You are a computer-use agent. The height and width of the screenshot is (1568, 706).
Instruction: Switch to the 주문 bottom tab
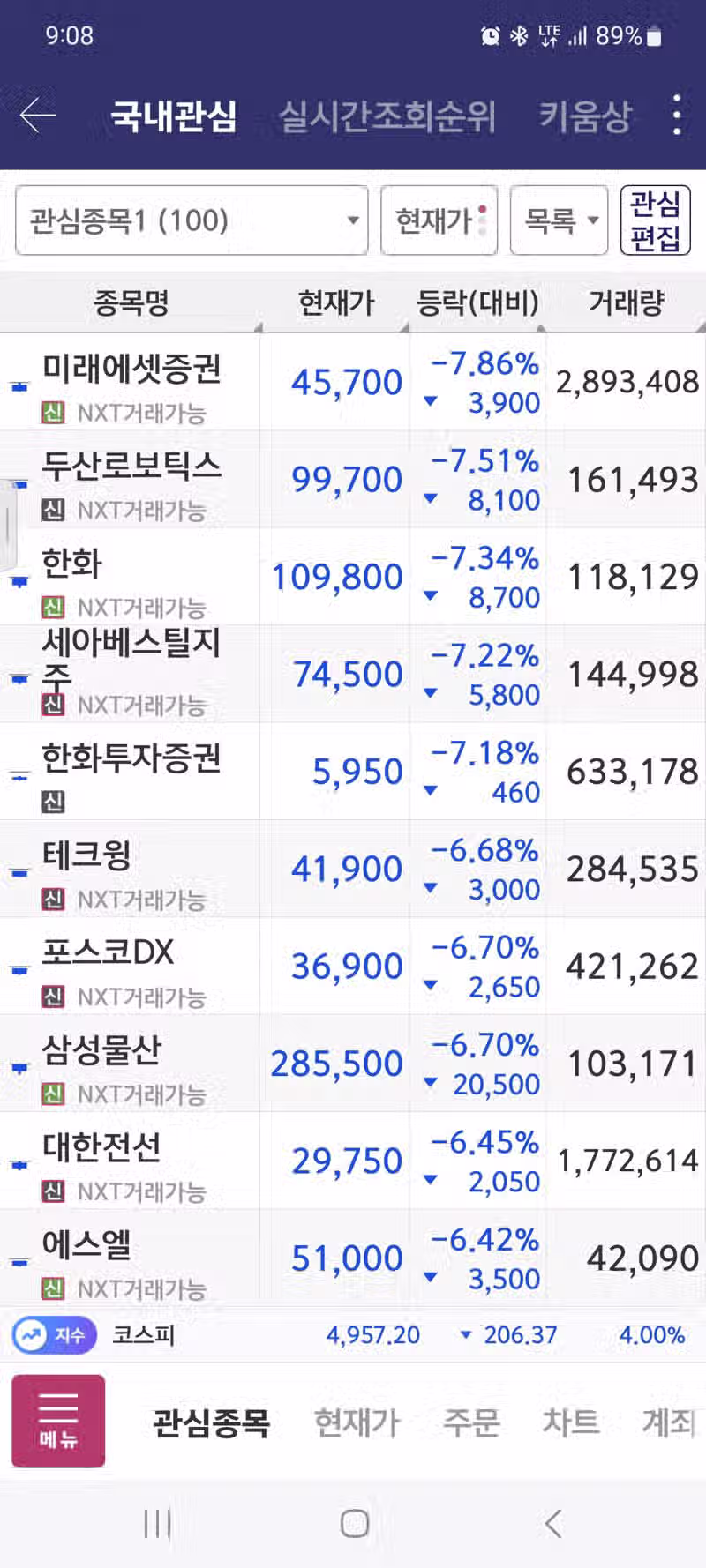tap(471, 1422)
